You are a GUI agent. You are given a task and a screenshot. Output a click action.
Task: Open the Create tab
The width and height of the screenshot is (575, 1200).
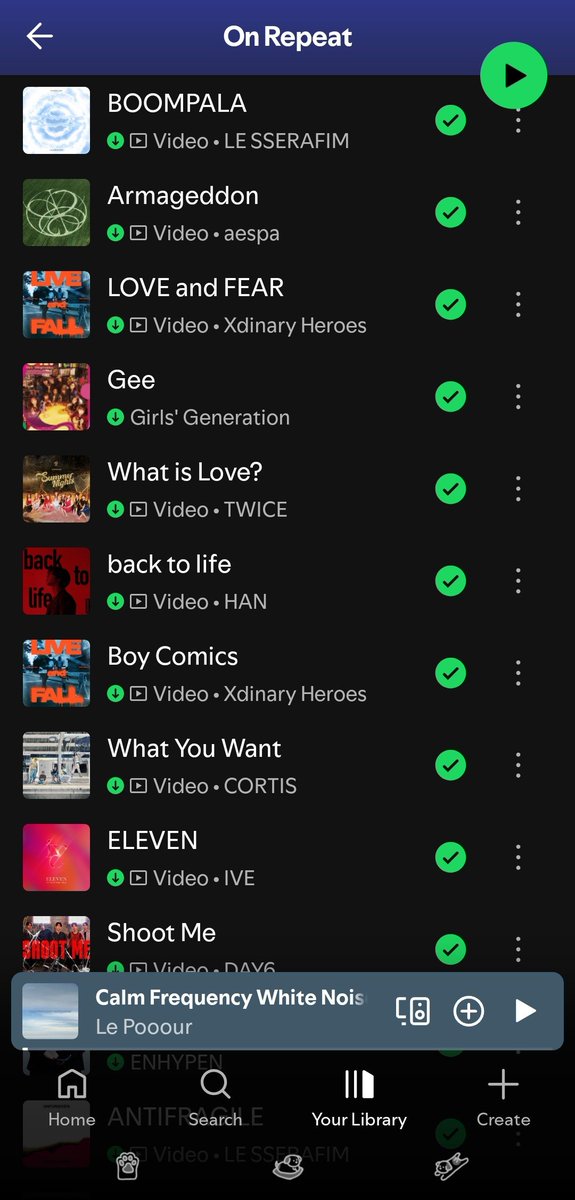503,1098
